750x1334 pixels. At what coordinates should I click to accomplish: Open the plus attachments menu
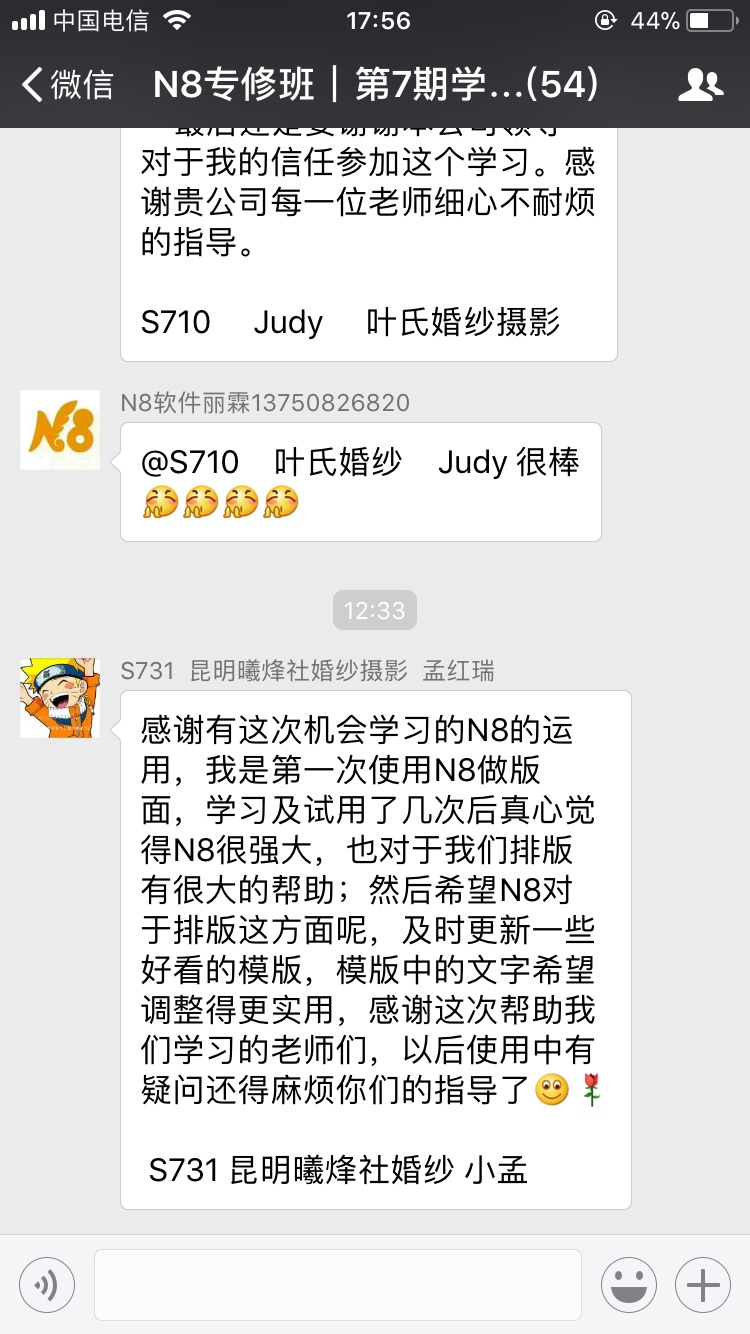tap(703, 1284)
